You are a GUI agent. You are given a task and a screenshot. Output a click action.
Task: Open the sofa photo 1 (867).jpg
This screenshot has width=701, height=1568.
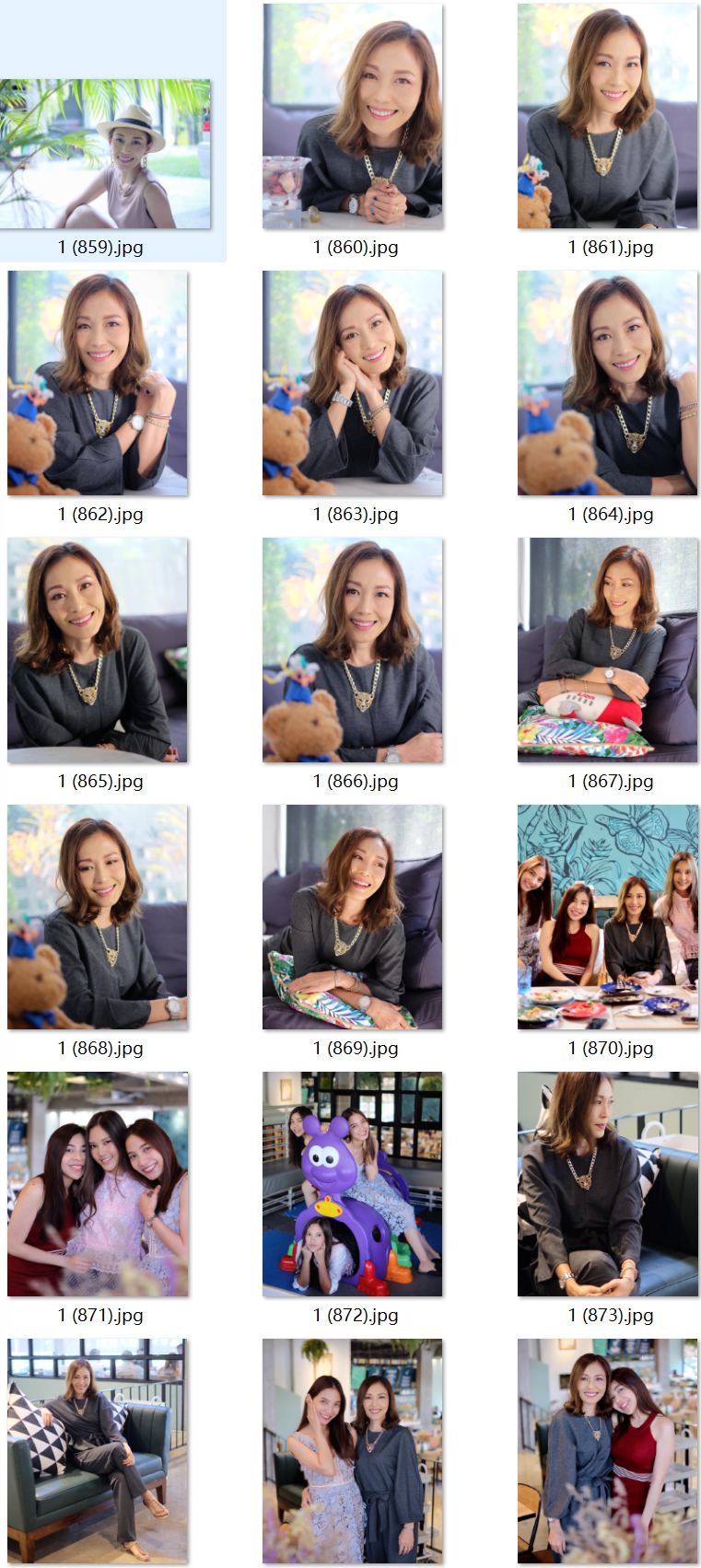tap(607, 650)
